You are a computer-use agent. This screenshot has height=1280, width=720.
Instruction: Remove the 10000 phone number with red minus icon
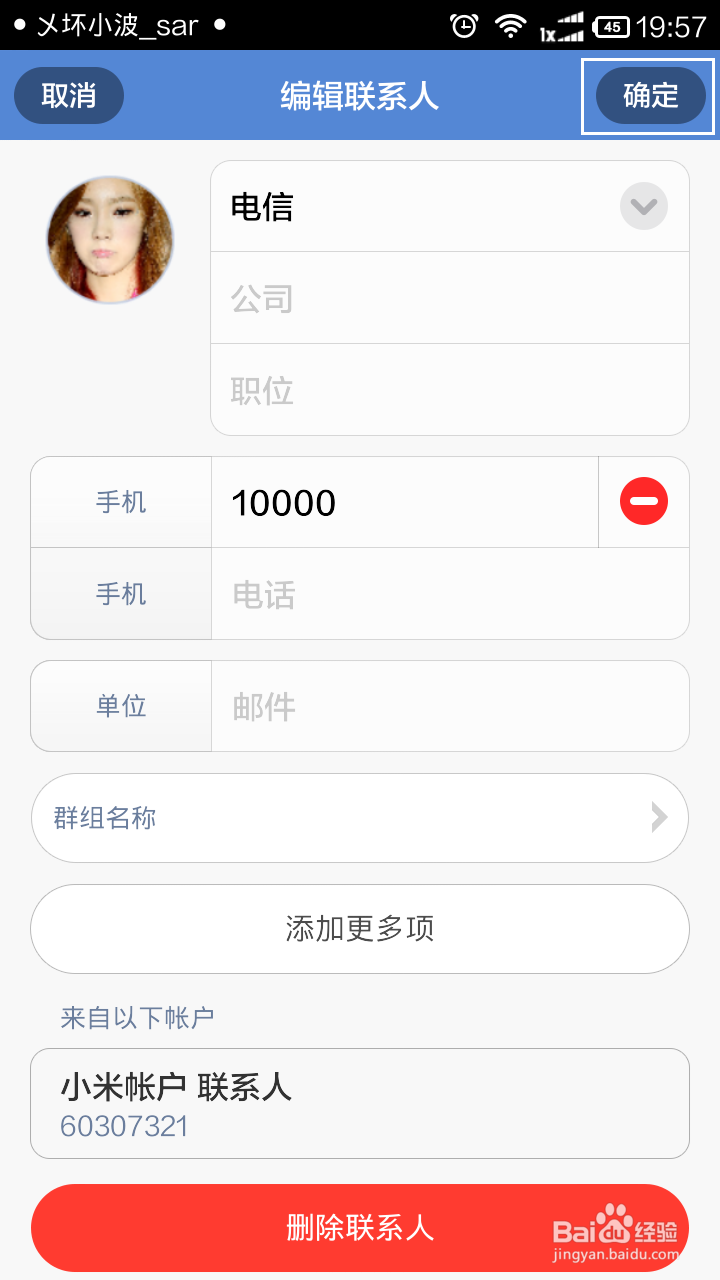point(643,501)
